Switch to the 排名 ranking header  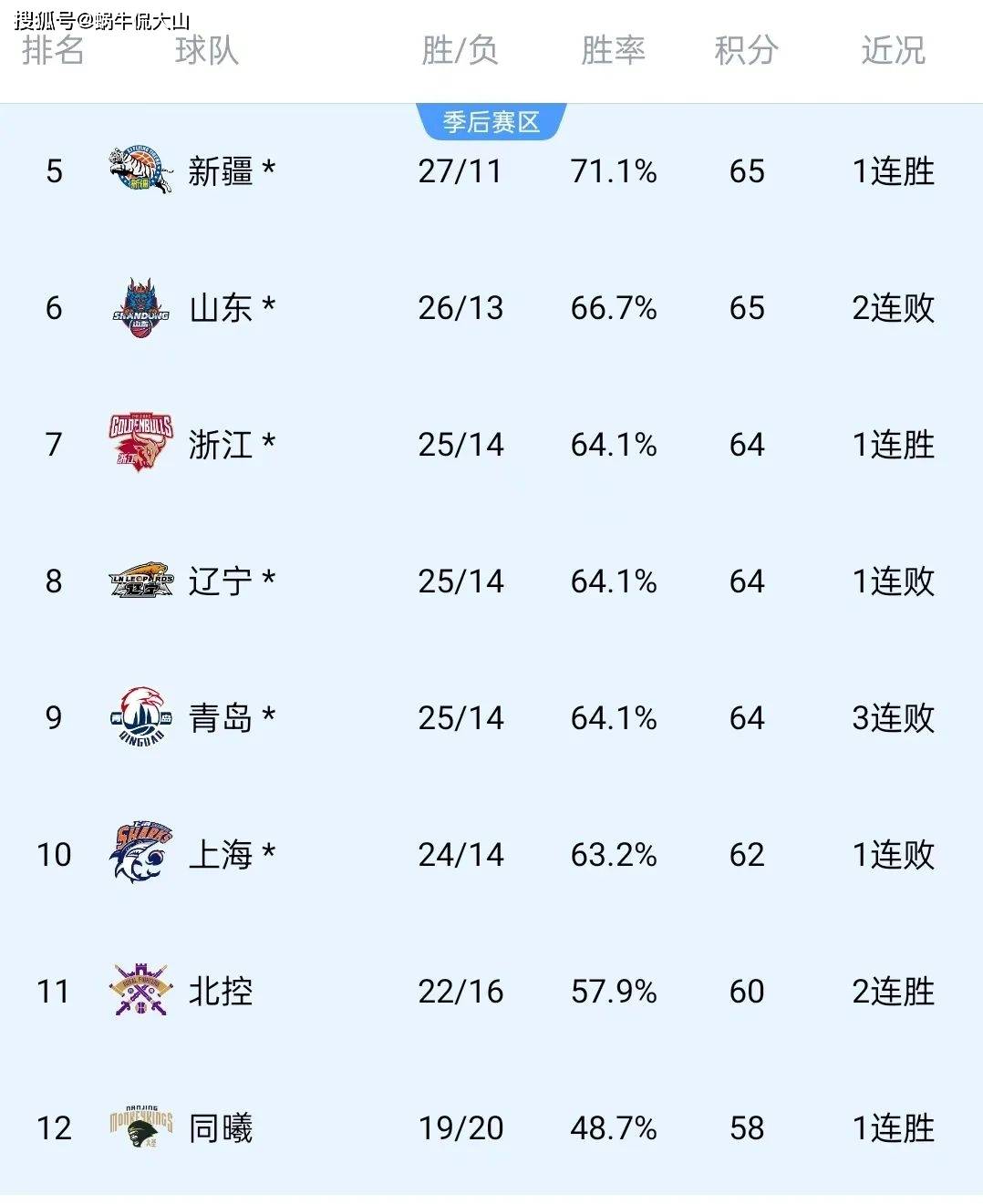(x=52, y=52)
